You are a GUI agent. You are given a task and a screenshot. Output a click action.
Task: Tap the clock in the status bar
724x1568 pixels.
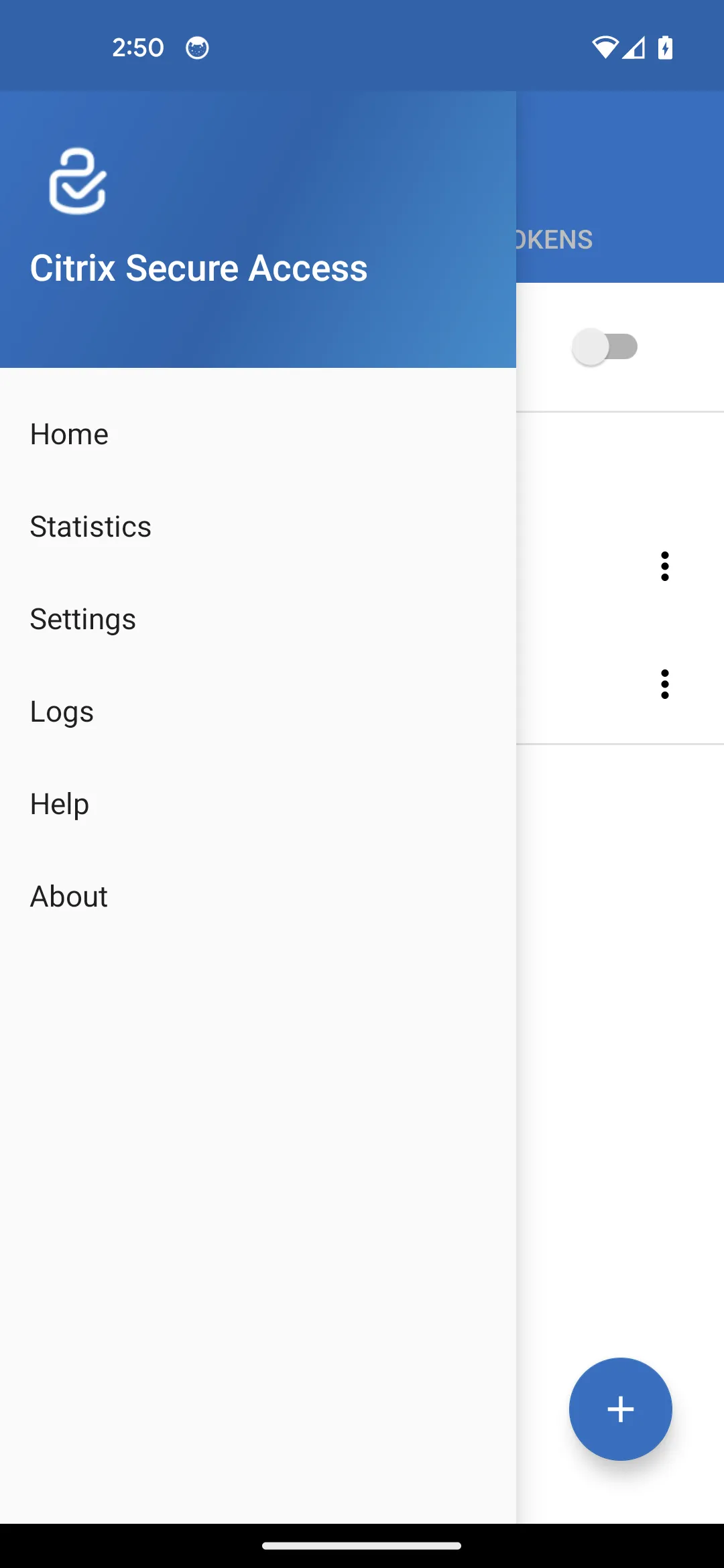pos(138,47)
